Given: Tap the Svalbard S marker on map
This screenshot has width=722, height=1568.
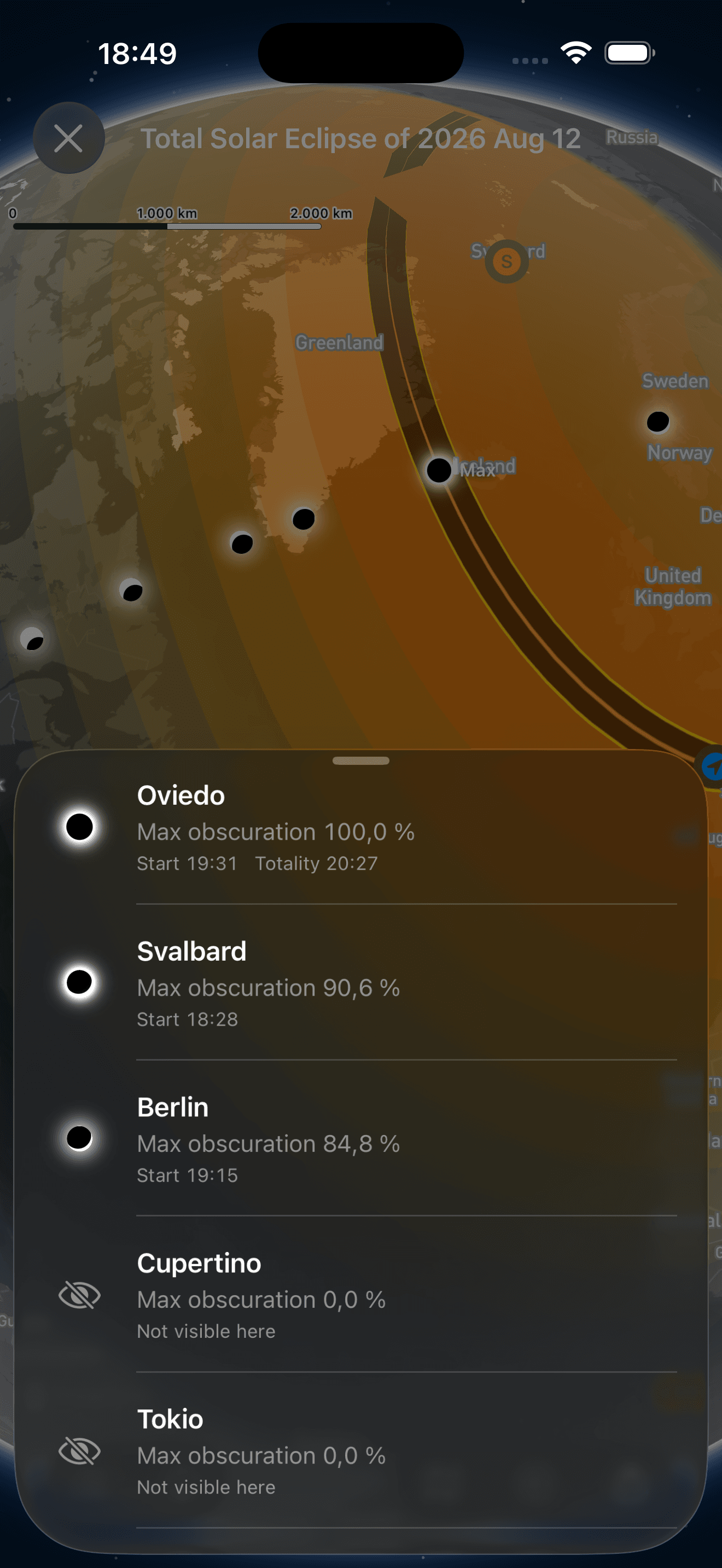Looking at the screenshot, I should (506, 262).
